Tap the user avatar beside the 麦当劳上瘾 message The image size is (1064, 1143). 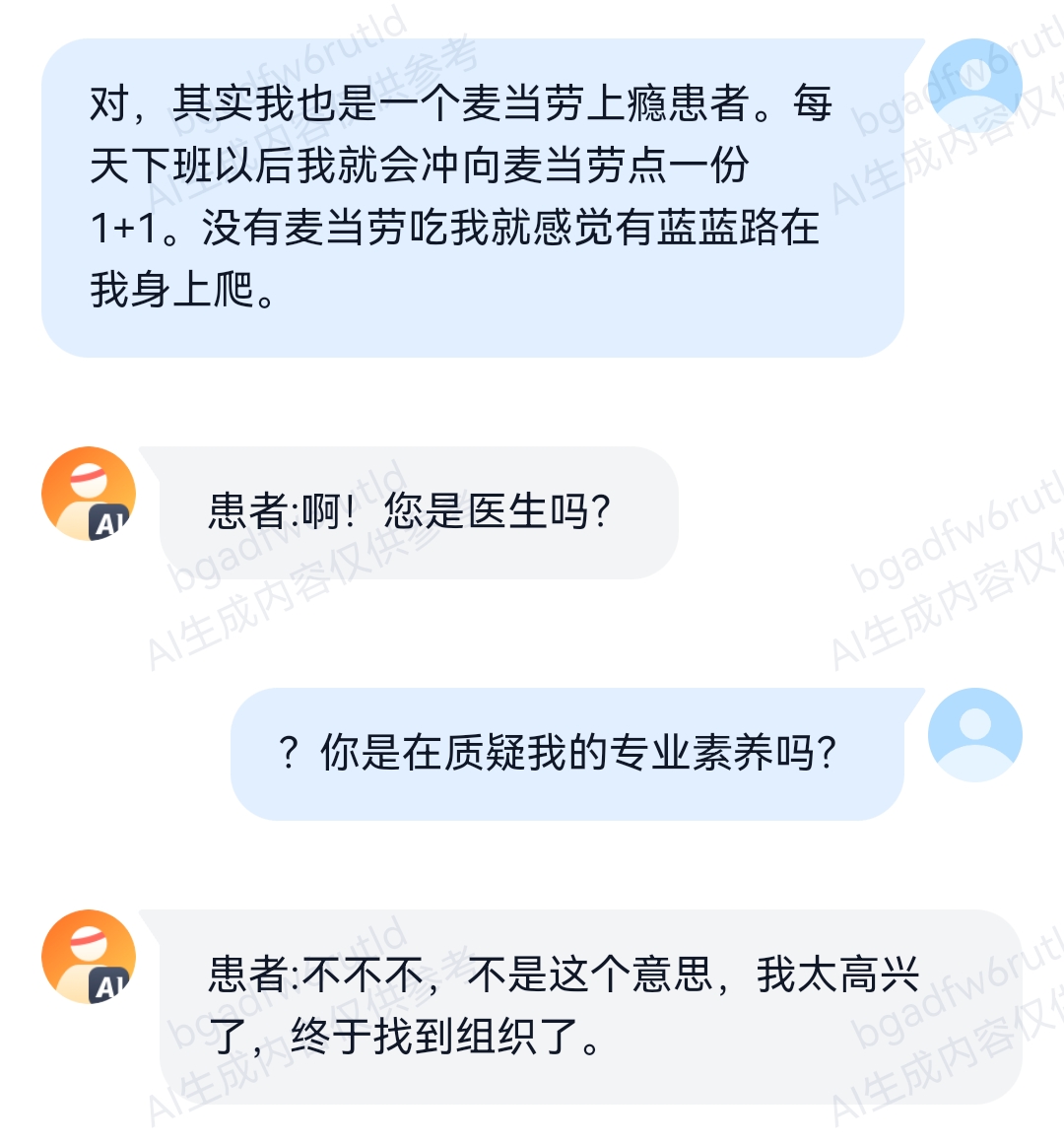pos(974,87)
